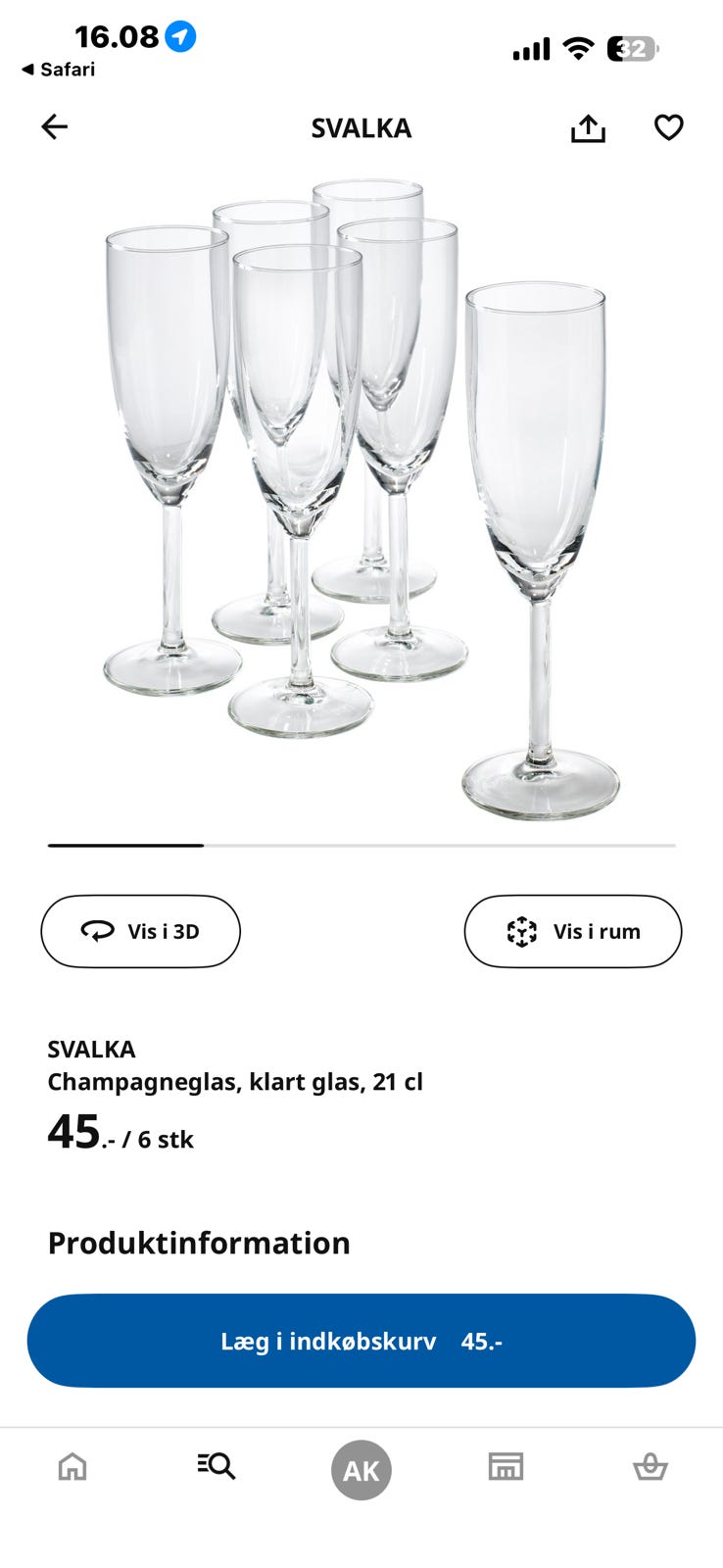Expand the Produktinformation section
The height and width of the screenshot is (1568, 723).
[x=199, y=1243]
